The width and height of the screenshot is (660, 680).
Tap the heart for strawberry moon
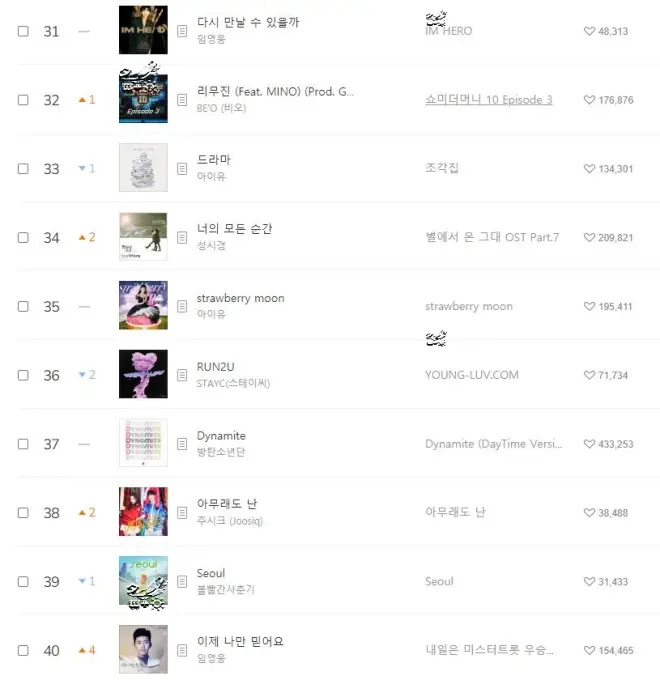click(x=589, y=307)
